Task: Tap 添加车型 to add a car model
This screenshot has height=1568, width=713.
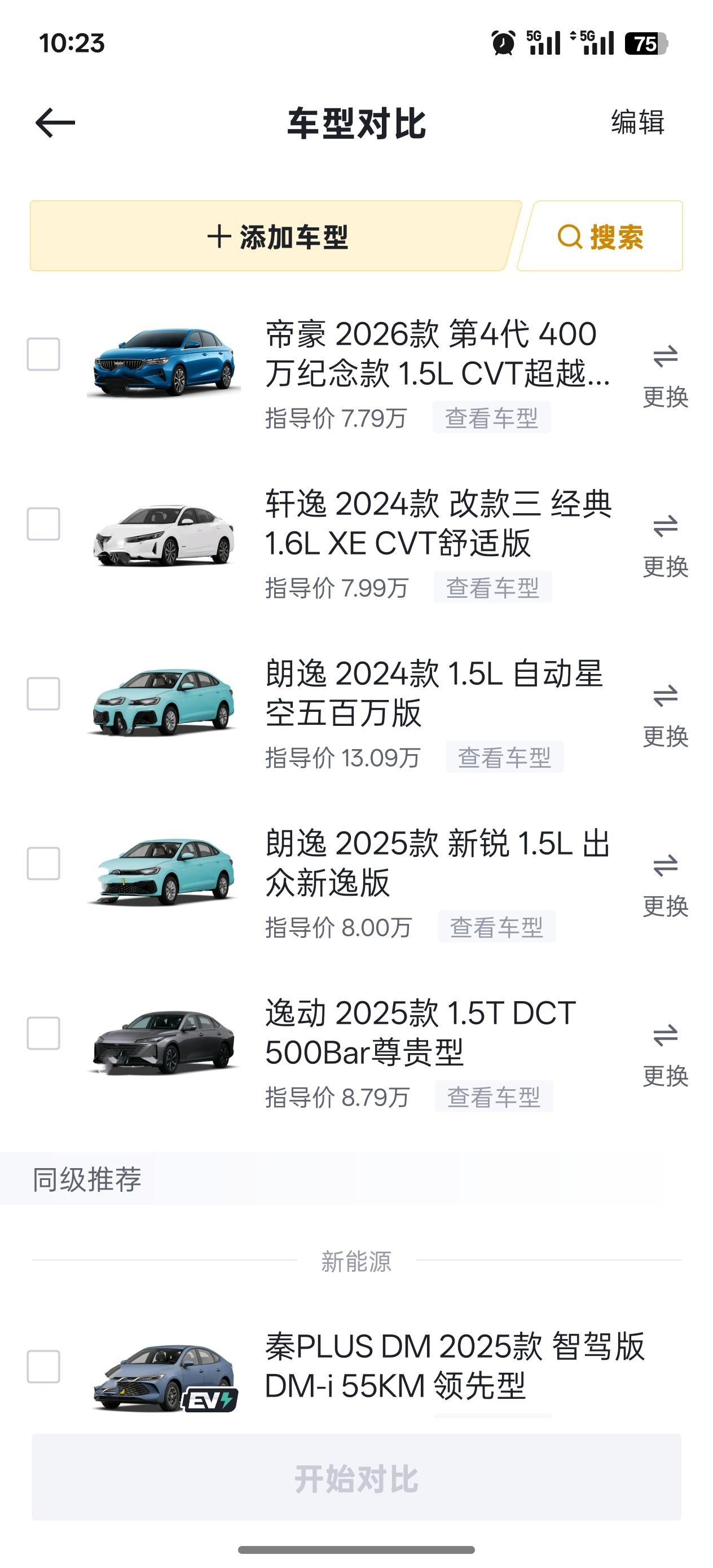Action: [x=277, y=237]
